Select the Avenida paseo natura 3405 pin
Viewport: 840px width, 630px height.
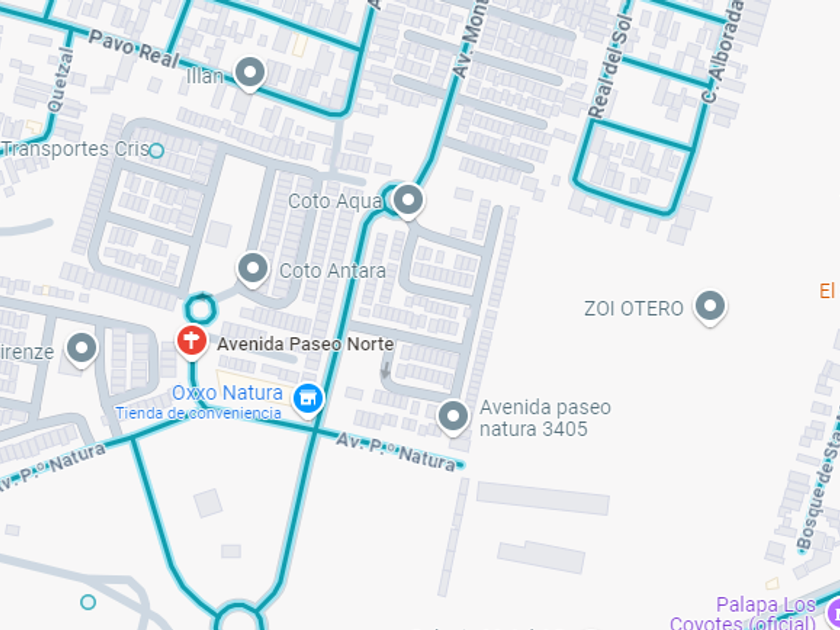pos(453,418)
